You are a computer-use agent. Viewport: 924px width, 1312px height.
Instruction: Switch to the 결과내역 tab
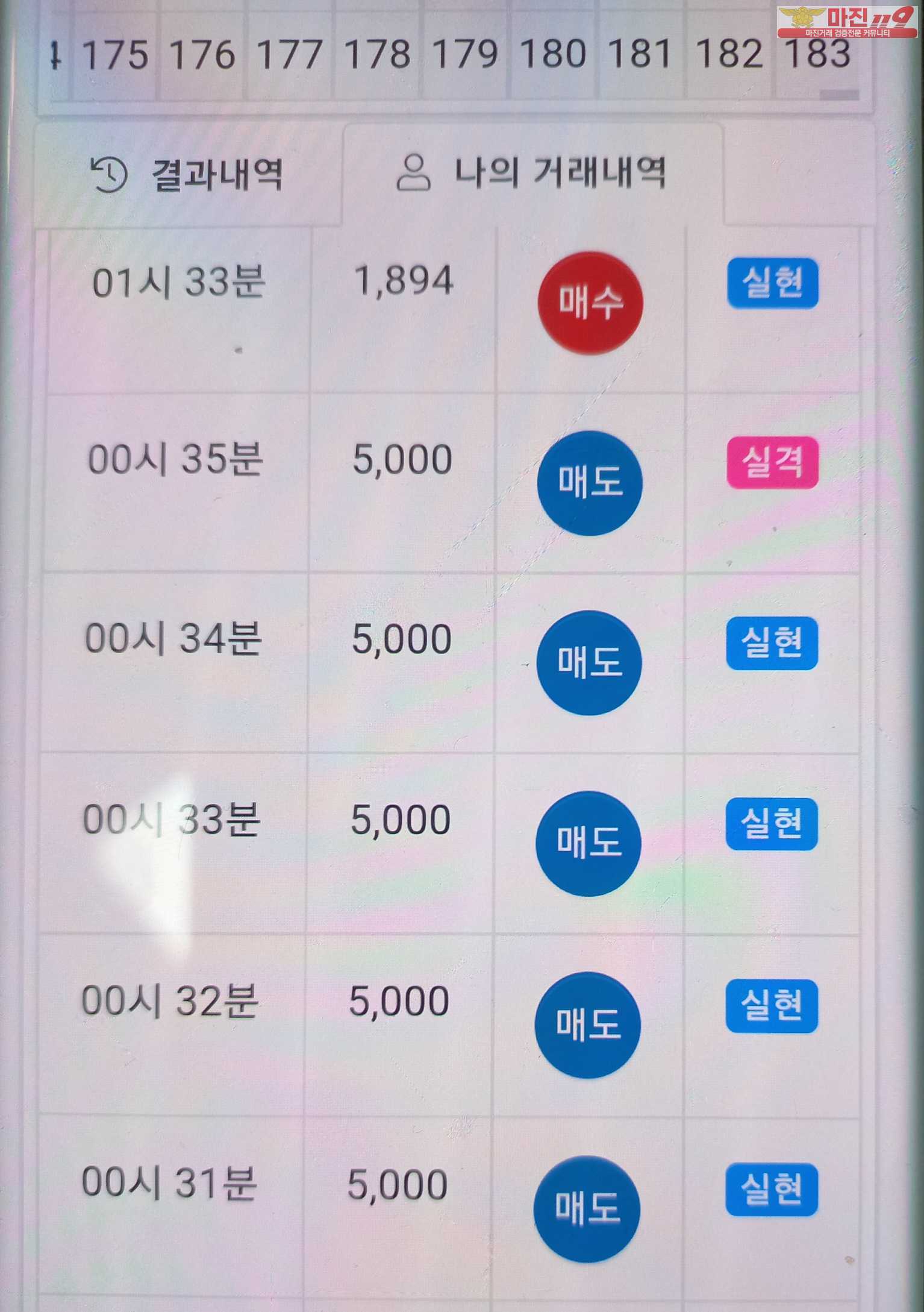point(188,175)
